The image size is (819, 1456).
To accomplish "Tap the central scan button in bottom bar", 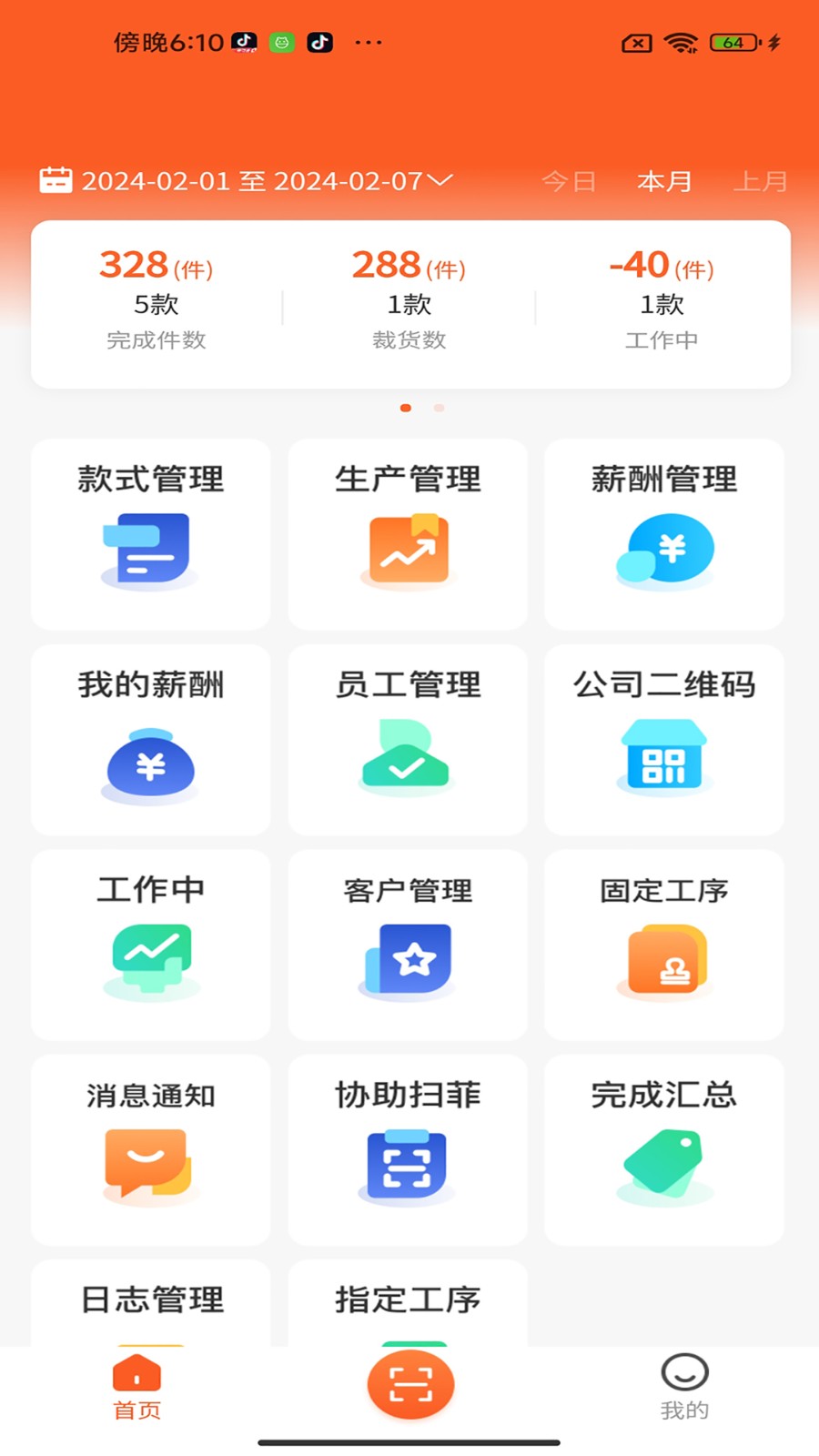I will [409, 1383].
